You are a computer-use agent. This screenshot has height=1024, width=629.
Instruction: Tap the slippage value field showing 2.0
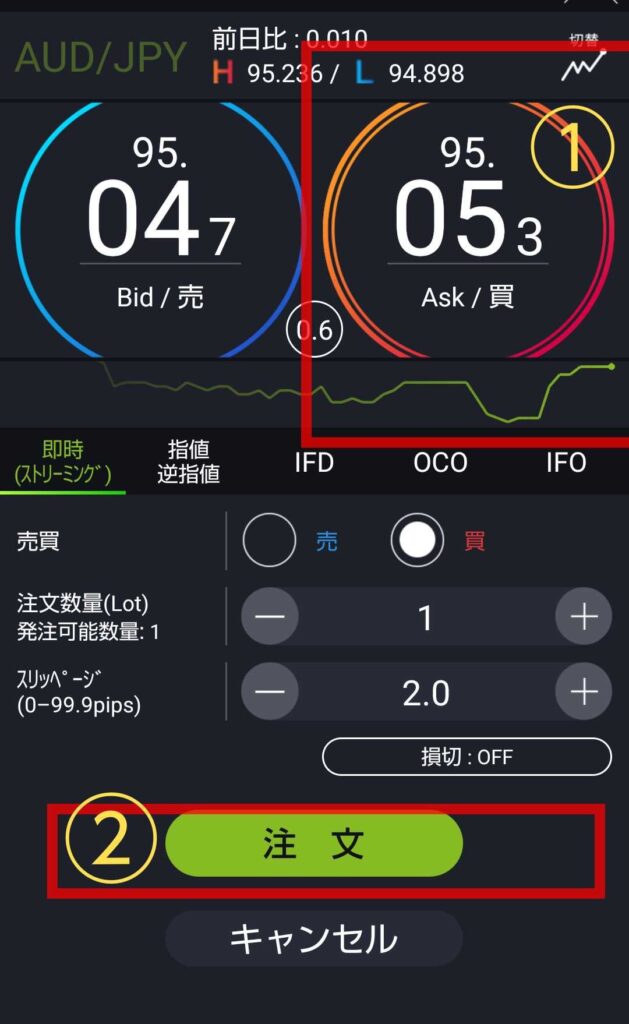pos(426,692)
